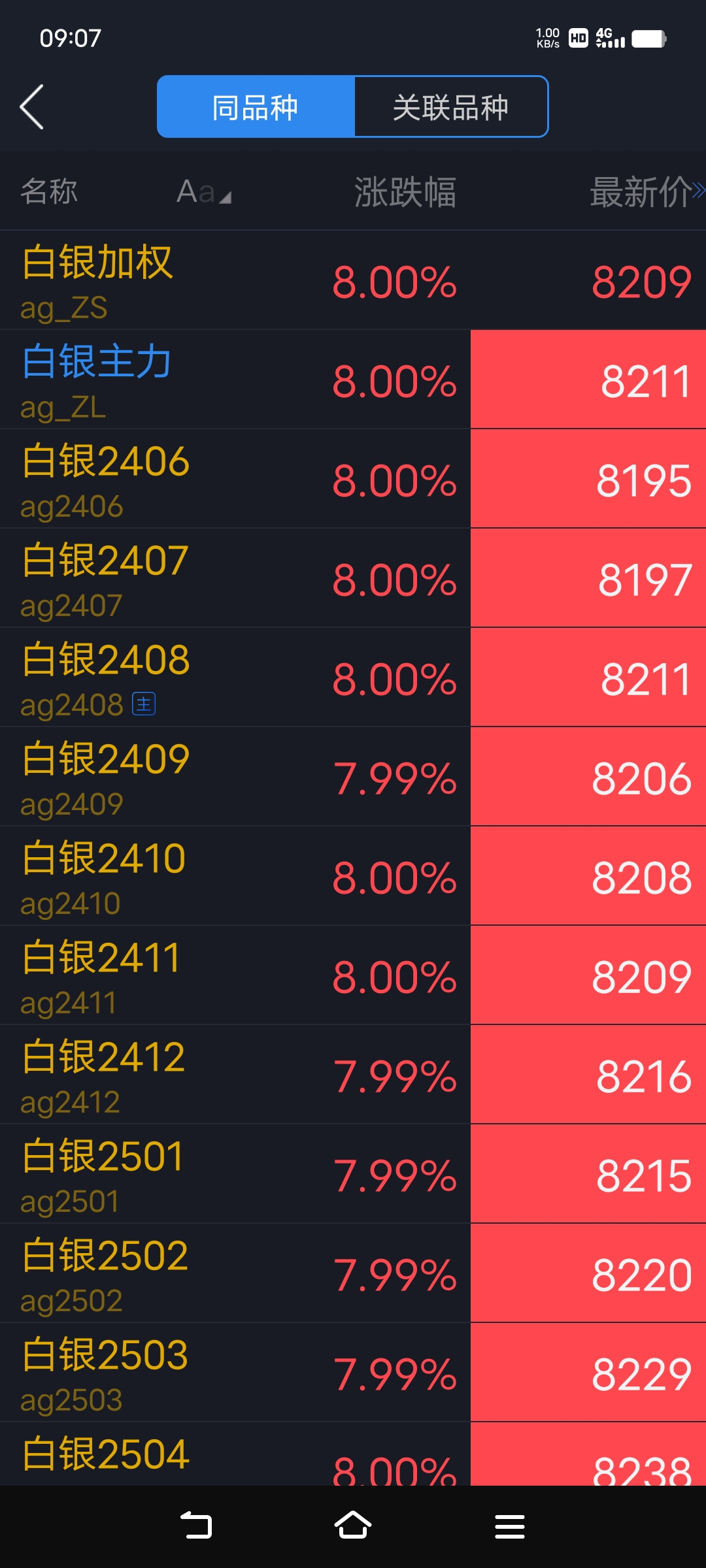This screenshot has height=1568, width=706.
Task: Go back using the top-left arrow
Action: click(32, 107)
